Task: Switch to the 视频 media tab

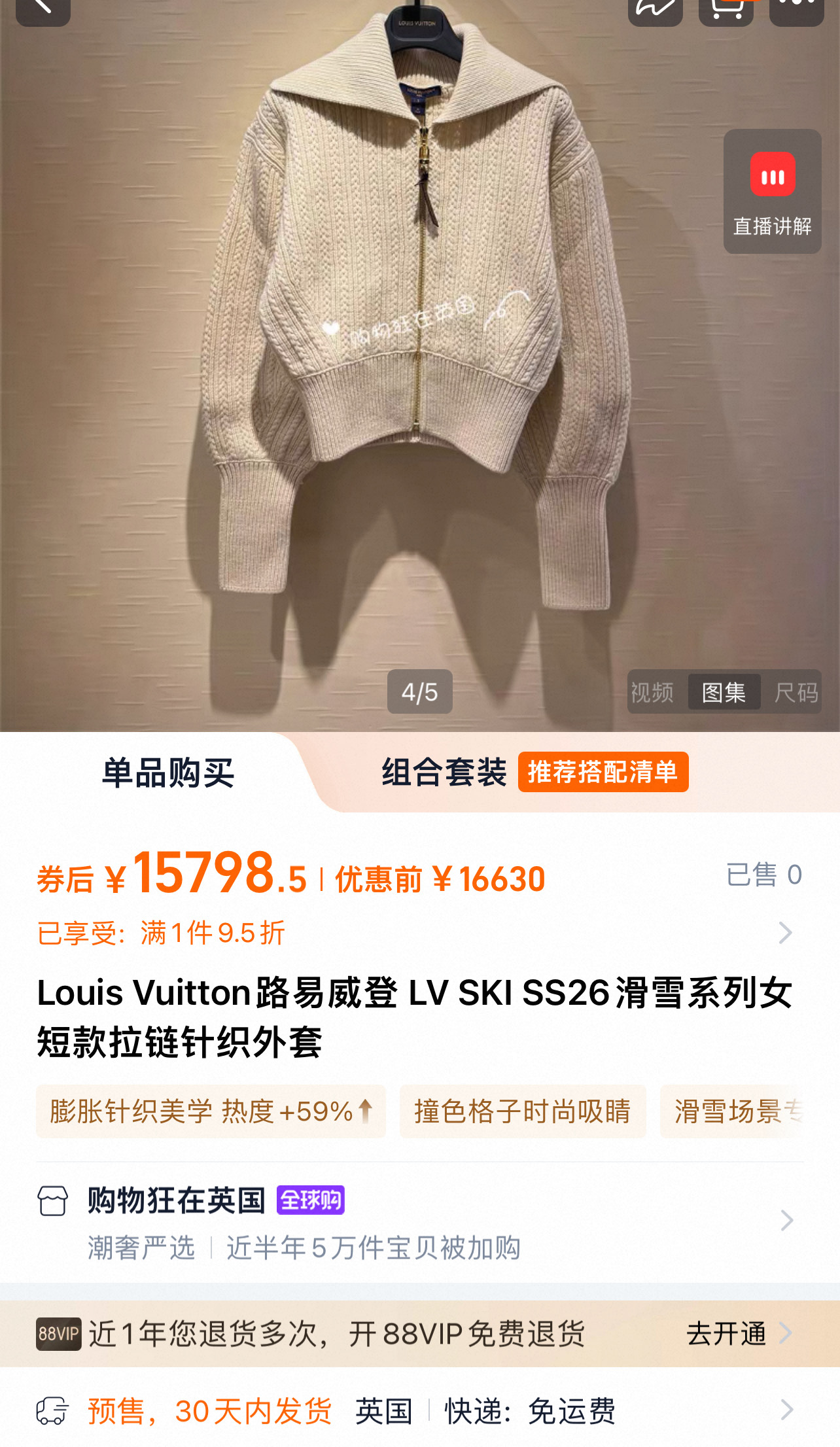Action: coord(652,692)
